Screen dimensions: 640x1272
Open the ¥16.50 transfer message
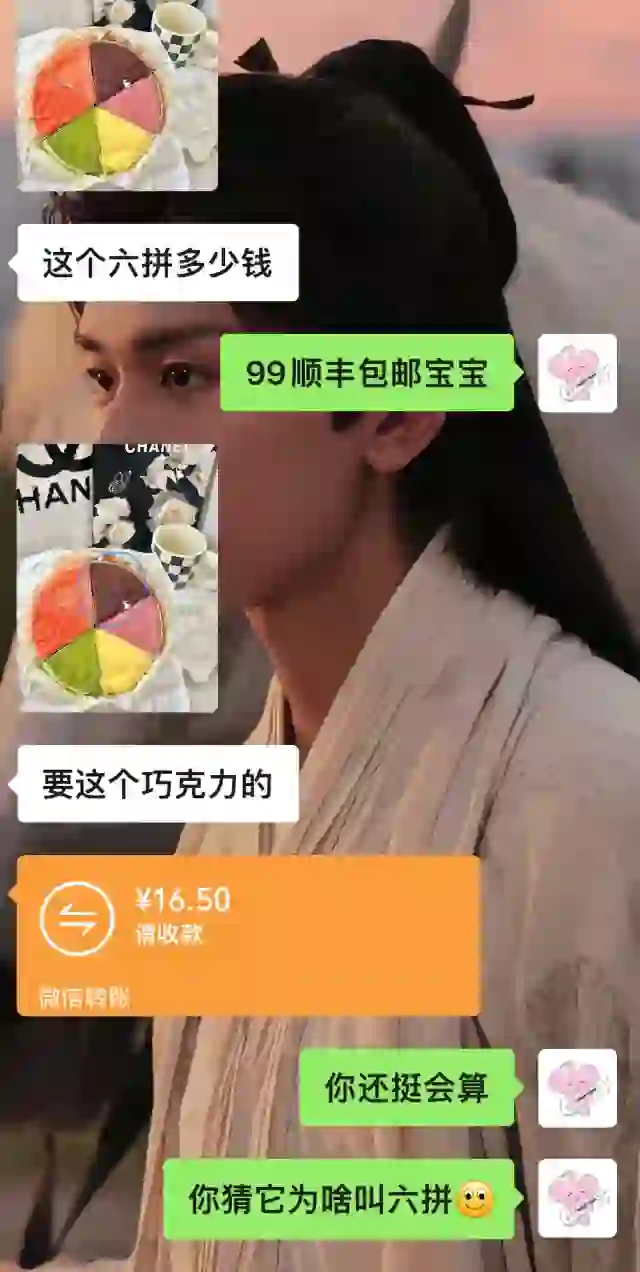[248, 935]
